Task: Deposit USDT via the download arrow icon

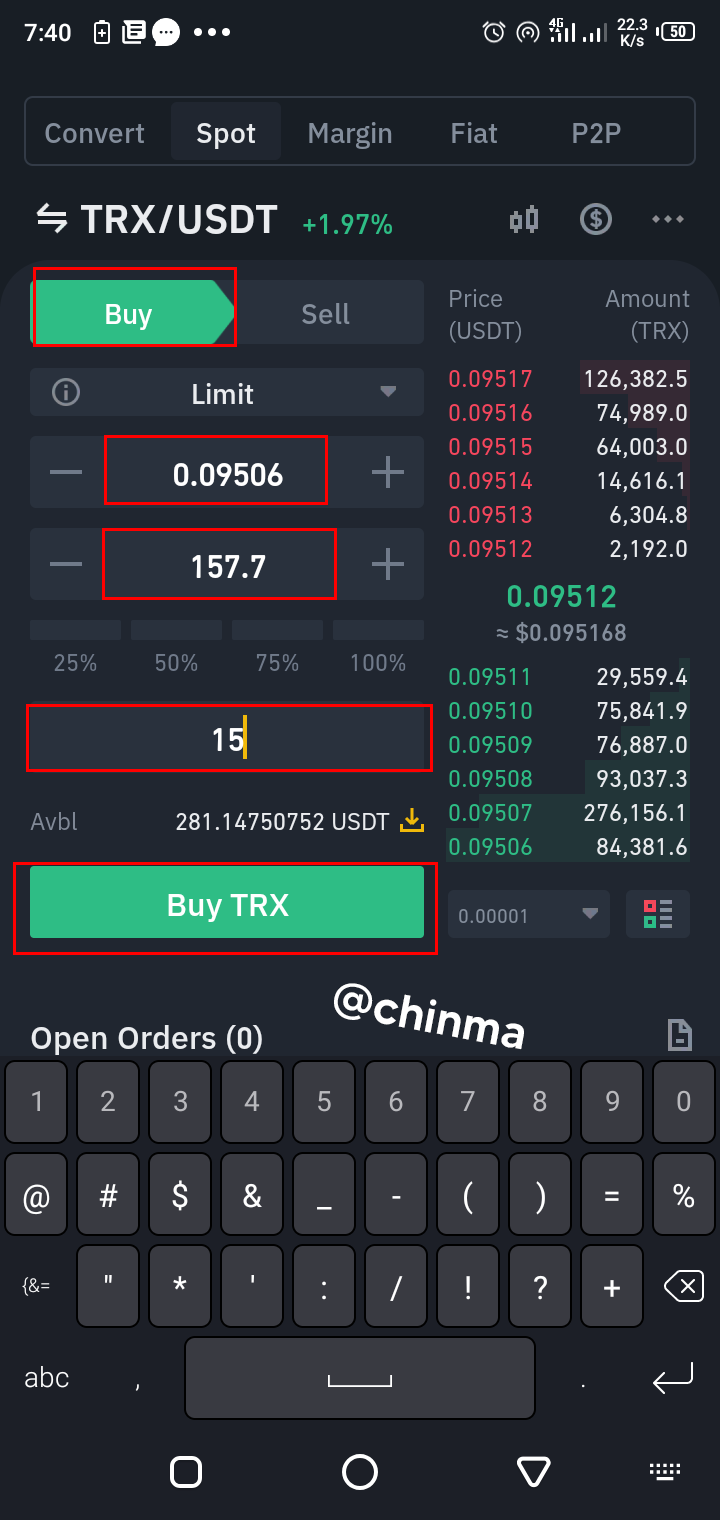Action: (411, 822)
